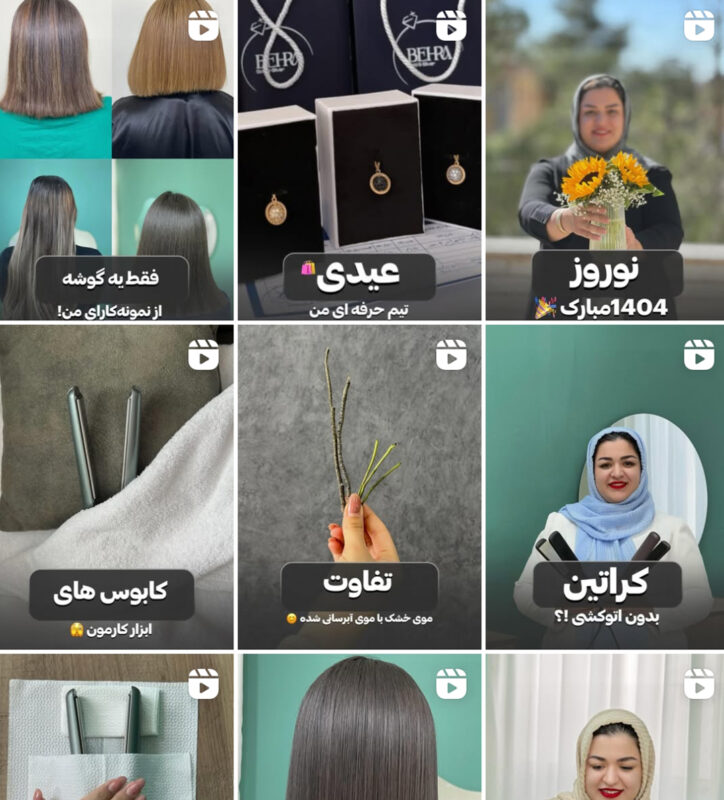This screenshot has height=800, width=724.
Task: Open the تفاوت reel
Action: click(360, 487)
